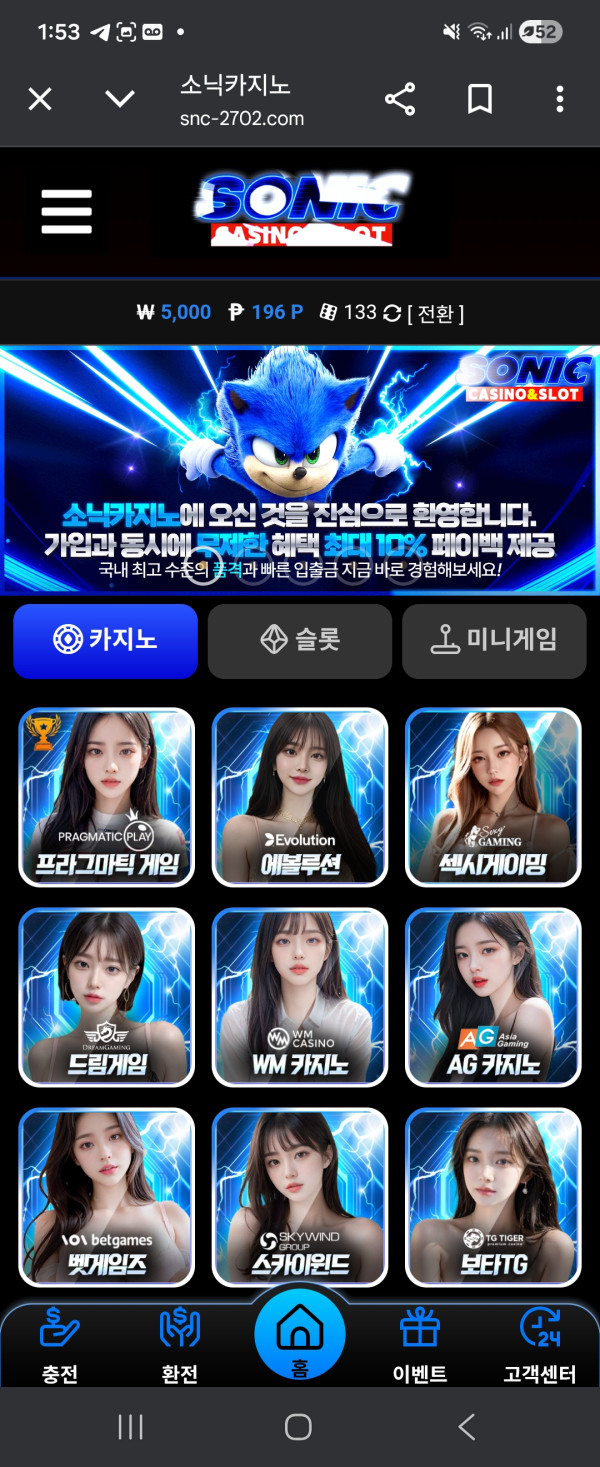
Task: Switch to the 카지노 tab
Action: tap(105, 641)
